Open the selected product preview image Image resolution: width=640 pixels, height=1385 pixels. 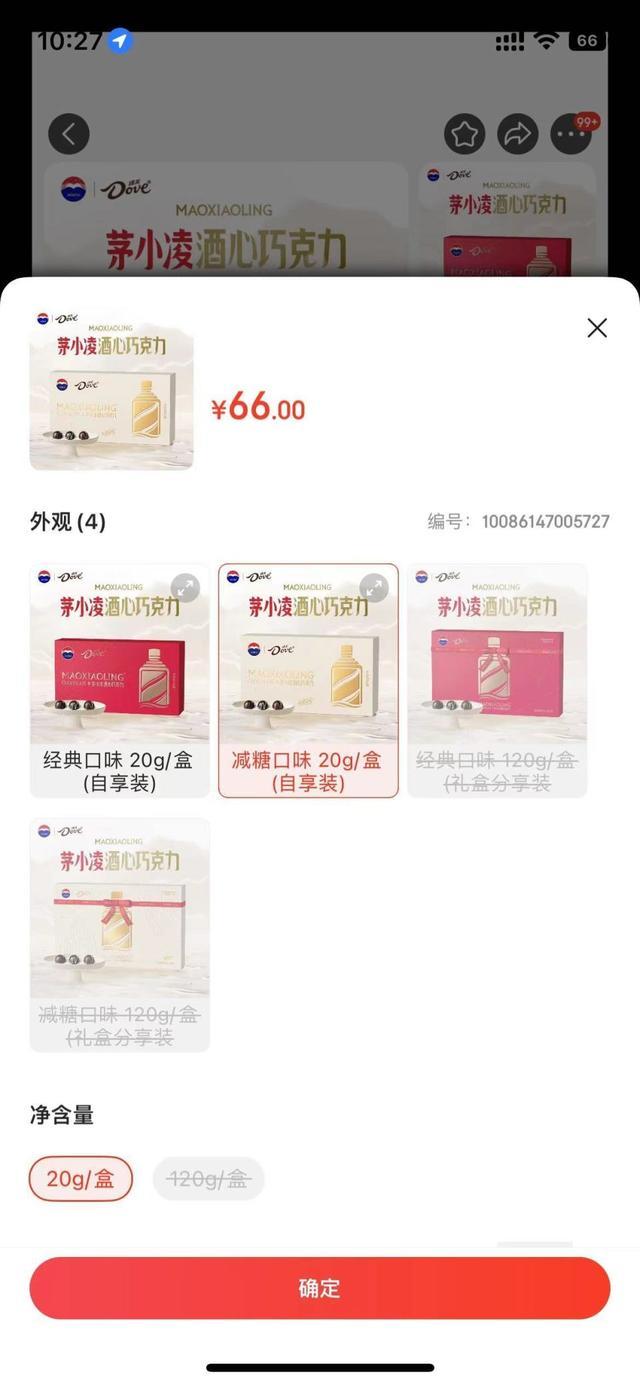[x=111, y=389]
